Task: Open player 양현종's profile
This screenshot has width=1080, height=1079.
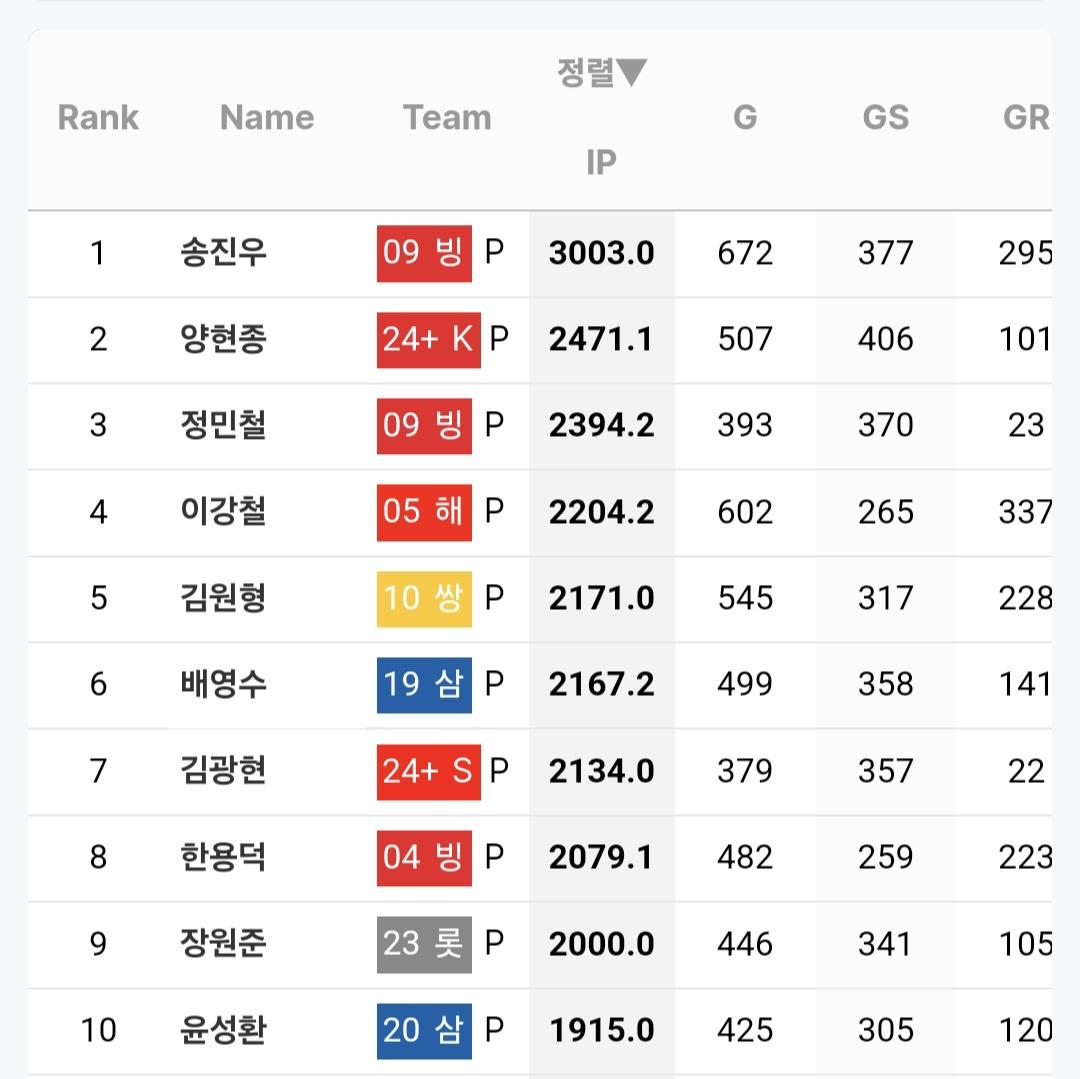Action: 223,339
